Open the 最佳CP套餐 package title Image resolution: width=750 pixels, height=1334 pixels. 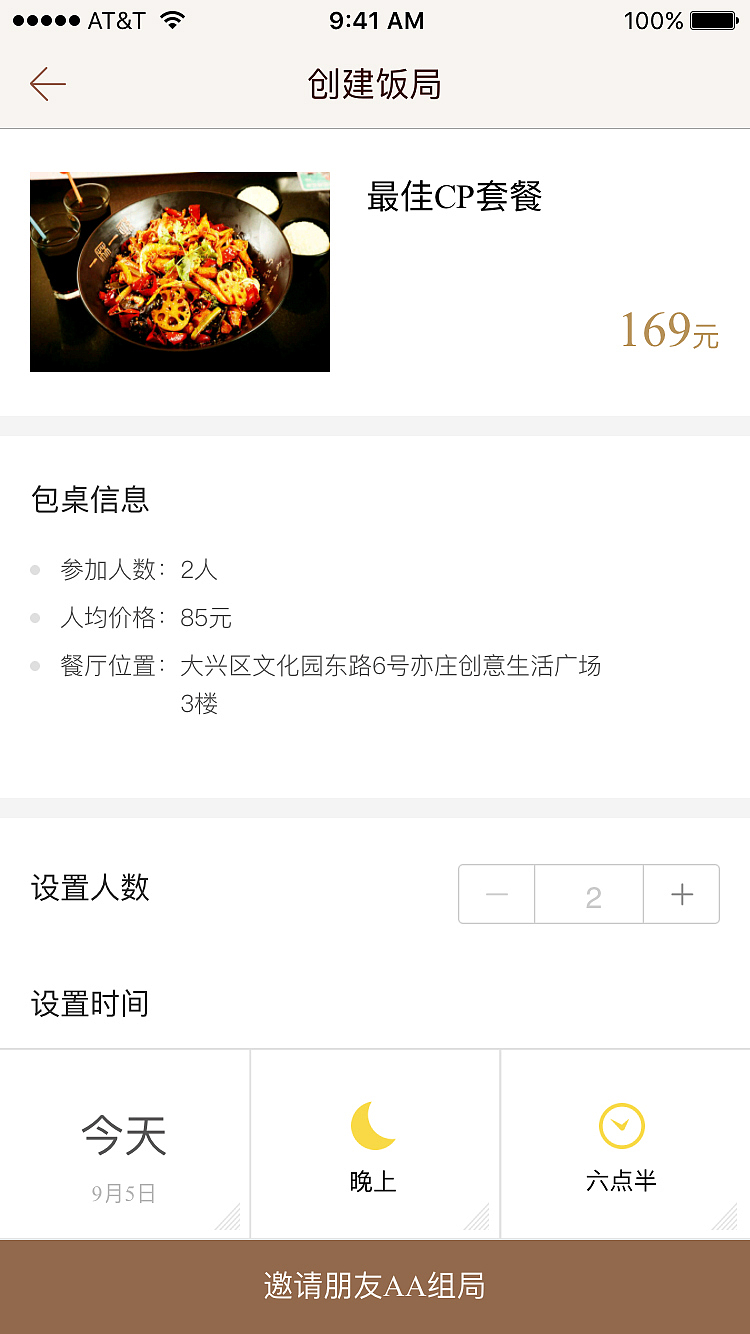[x=455, y=199]
